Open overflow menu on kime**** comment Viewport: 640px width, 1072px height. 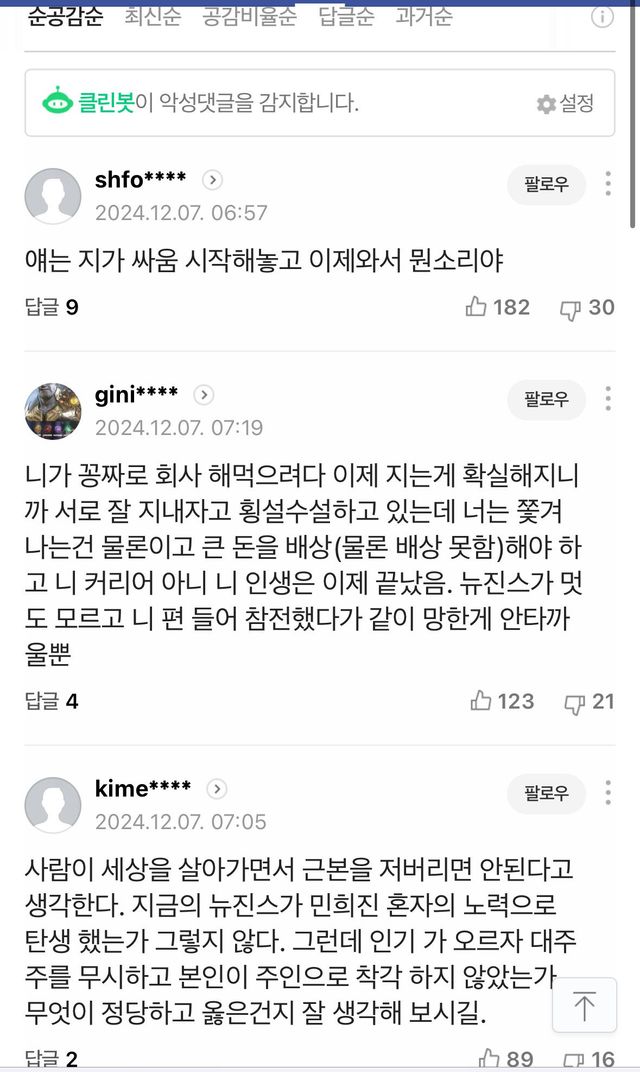coord(607,793)
